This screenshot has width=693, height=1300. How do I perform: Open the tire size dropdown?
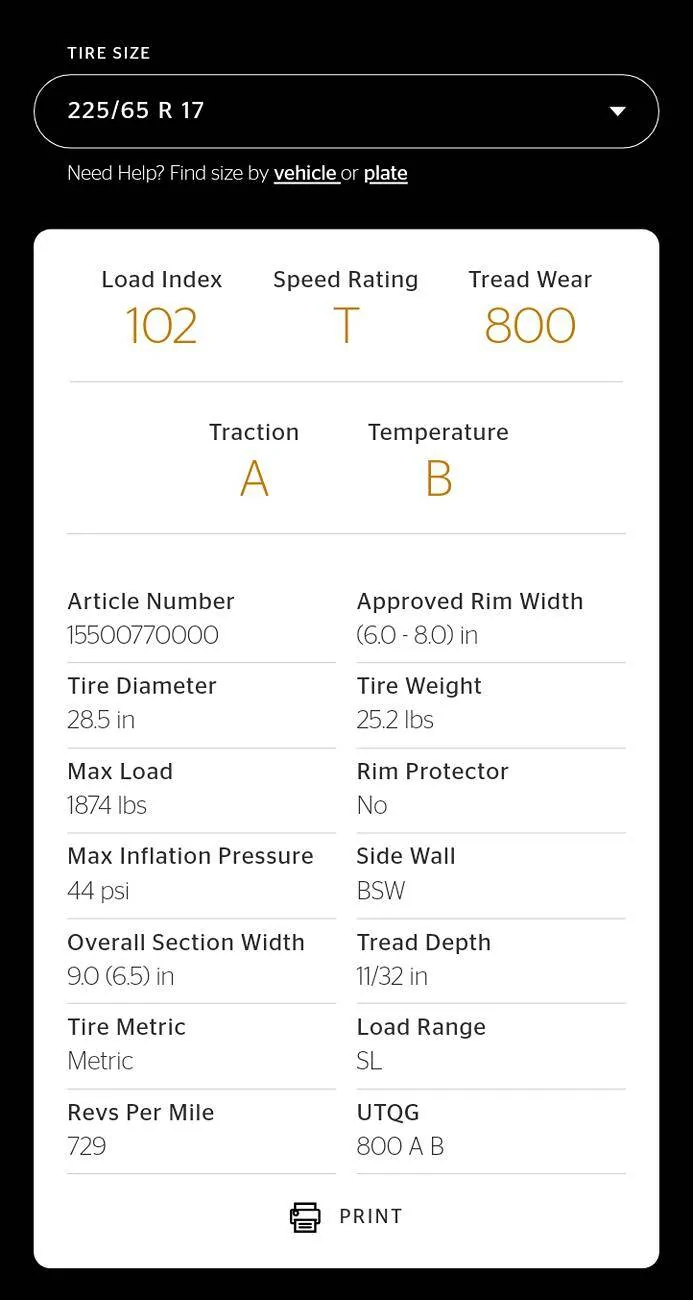[346, 111]
